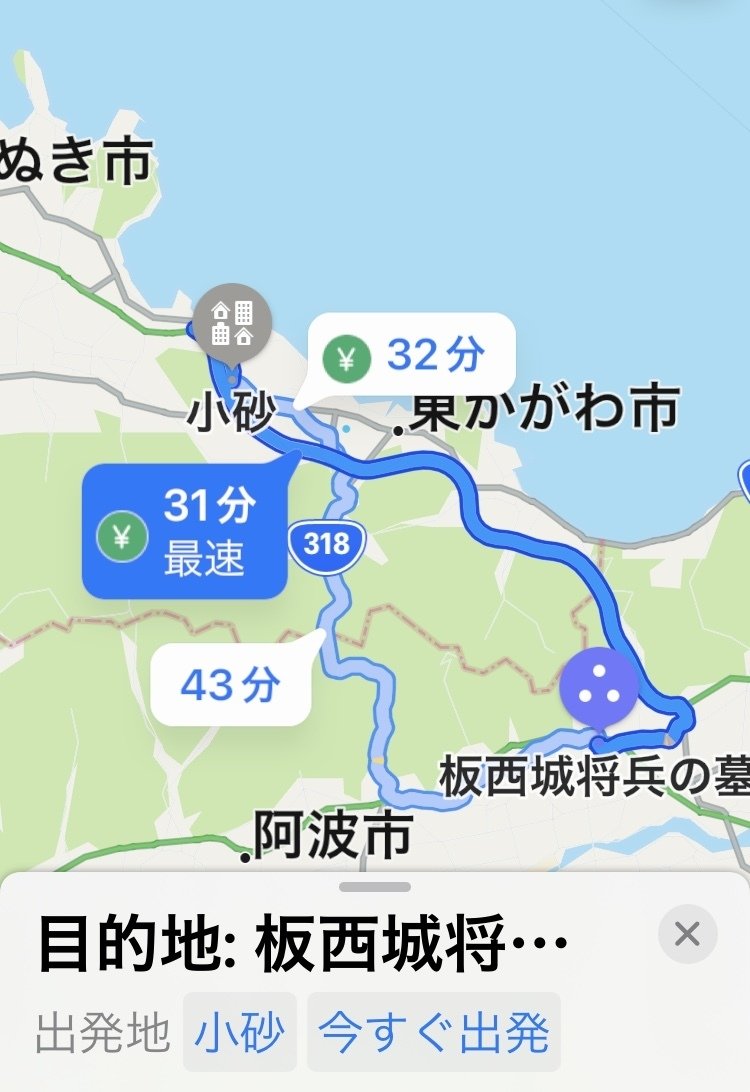Tap the 板西城将兵の墓 destination label

point(596,772)
